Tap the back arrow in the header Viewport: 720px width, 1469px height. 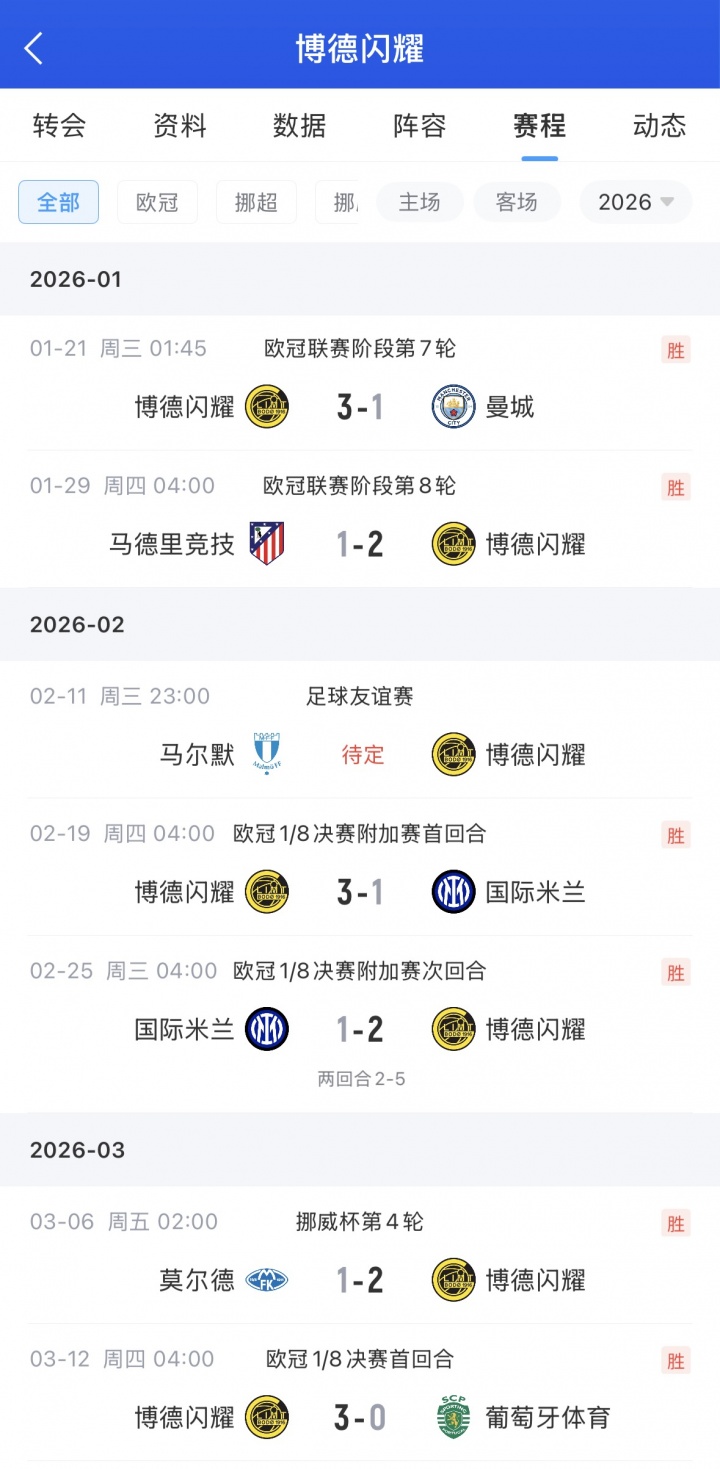35,46
